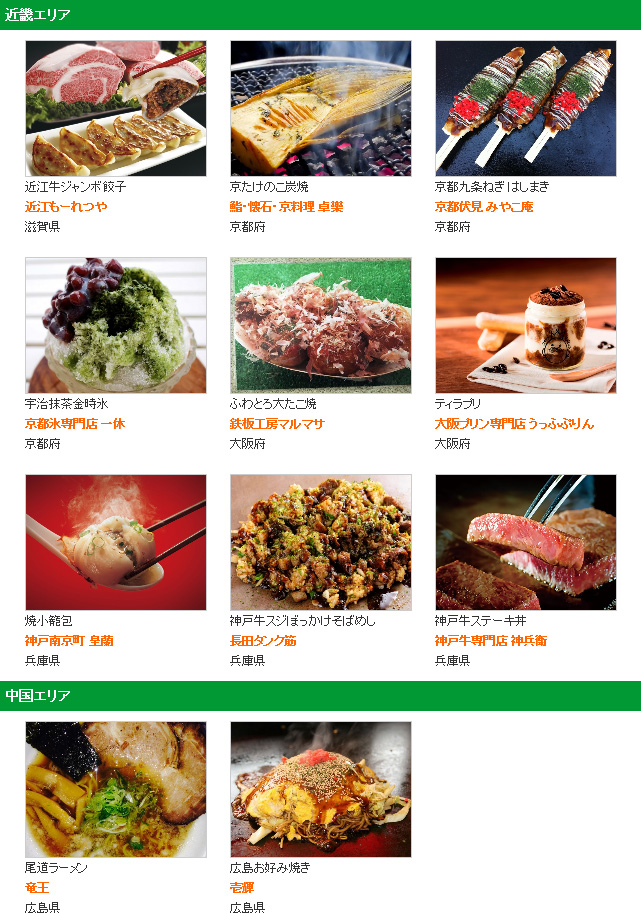Open the 長田タンク筋 link

coord(262,641)
